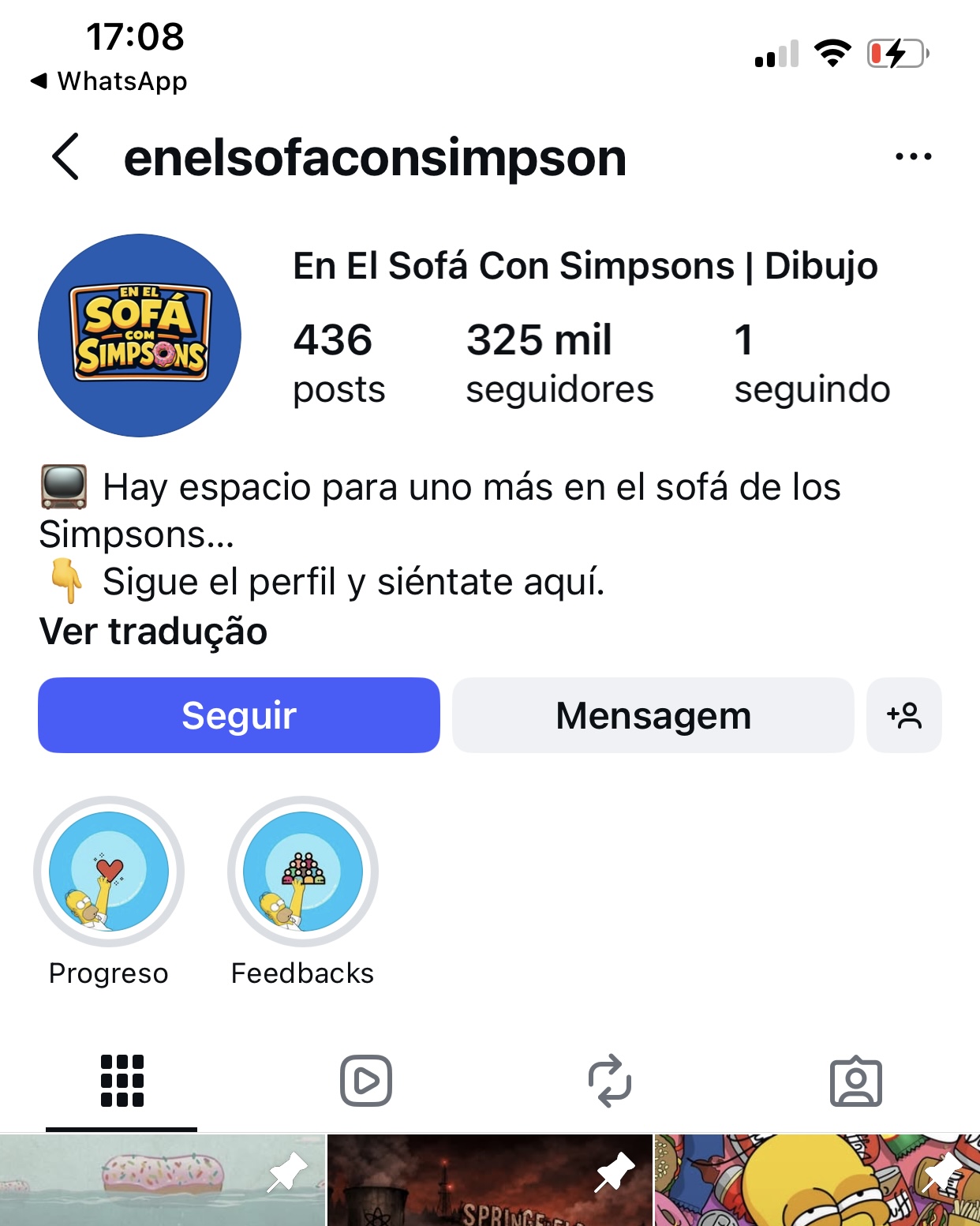This screenshot has width=980, height=1226.
Task: Tap 325 mil seguidores count
Action: 560,362
